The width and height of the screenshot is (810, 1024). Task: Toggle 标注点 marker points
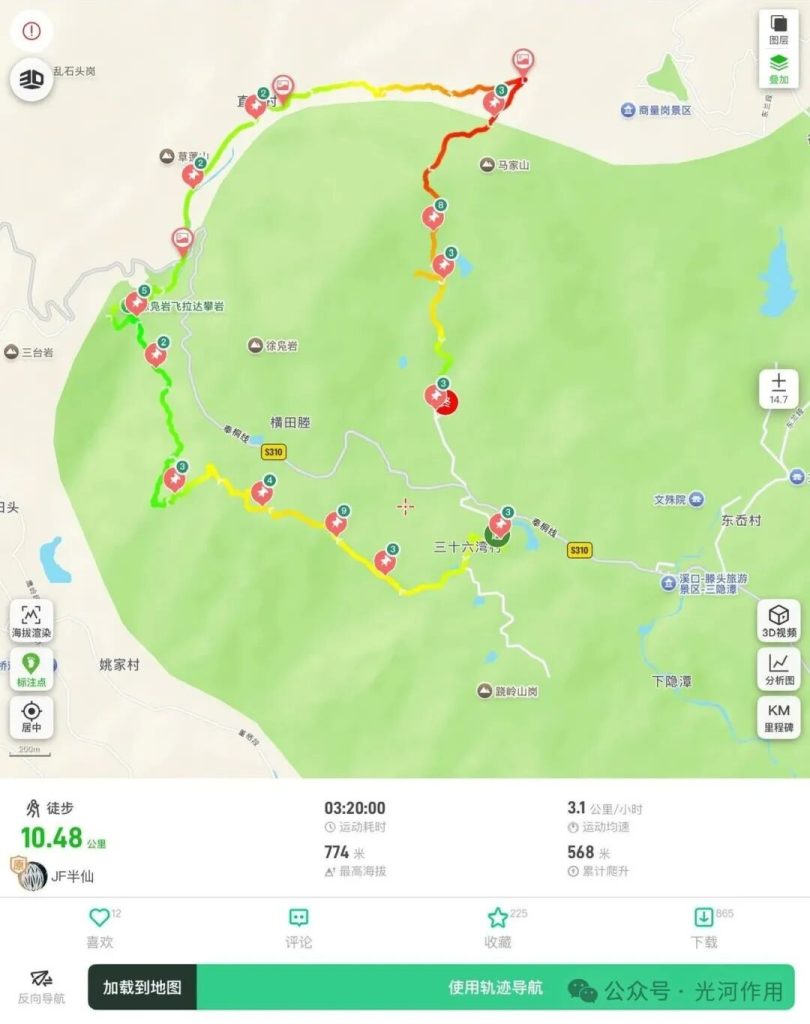pyautogui.click(x=31, y=668)
